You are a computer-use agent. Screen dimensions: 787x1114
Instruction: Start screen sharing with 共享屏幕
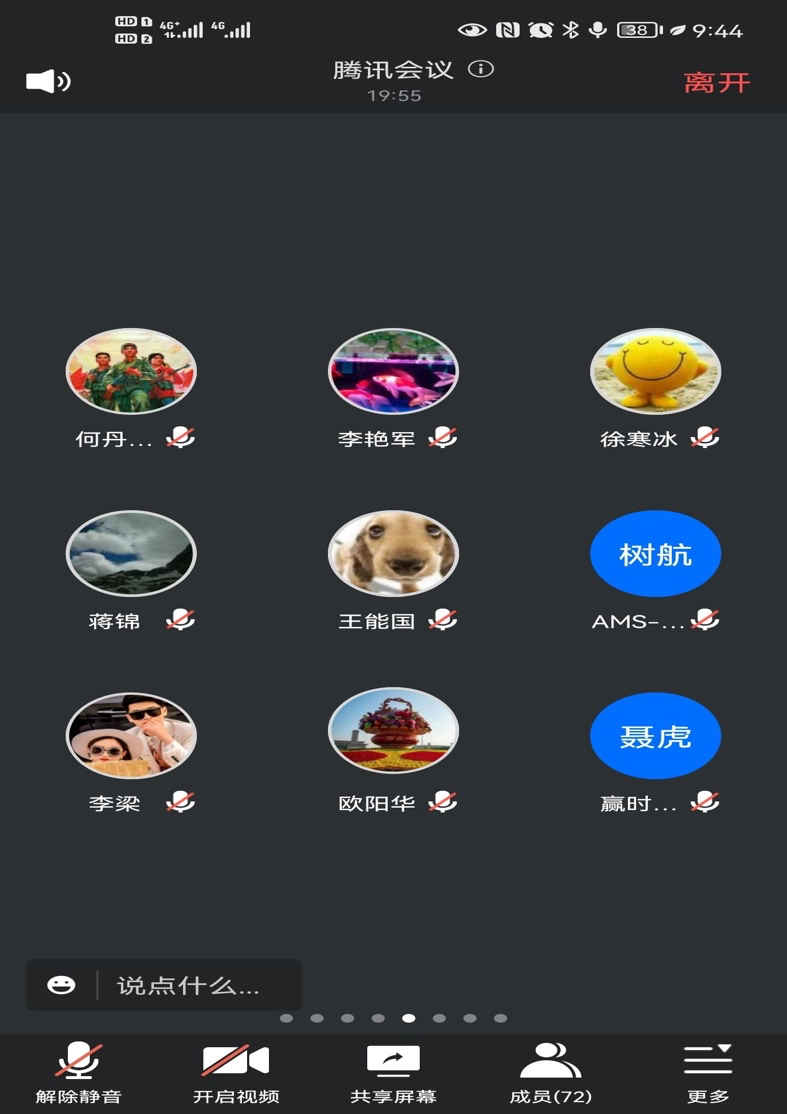point(393,1072)
